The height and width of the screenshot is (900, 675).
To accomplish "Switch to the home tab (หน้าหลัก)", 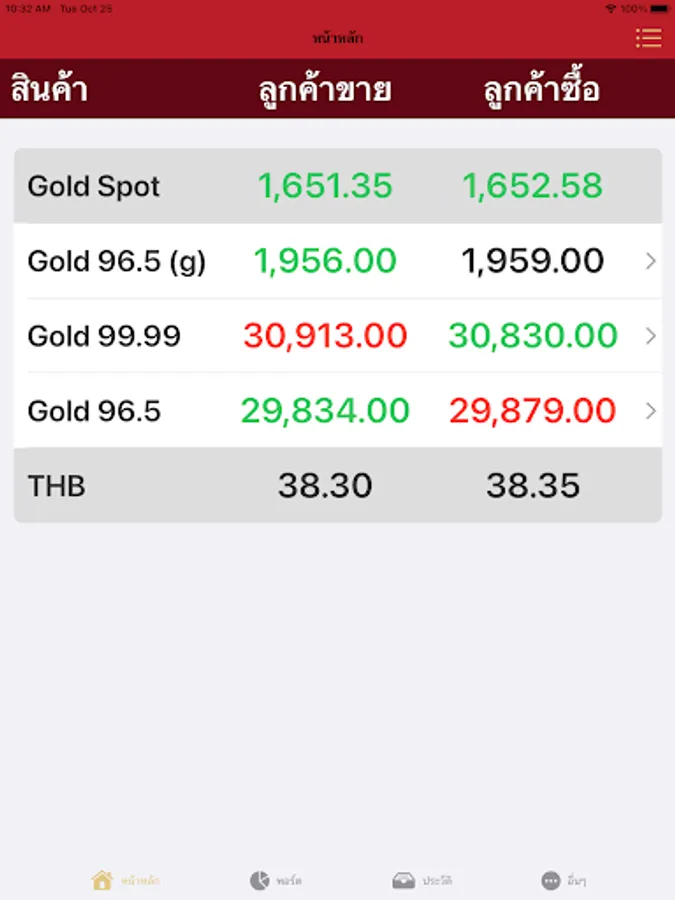I will click(125, 880).
